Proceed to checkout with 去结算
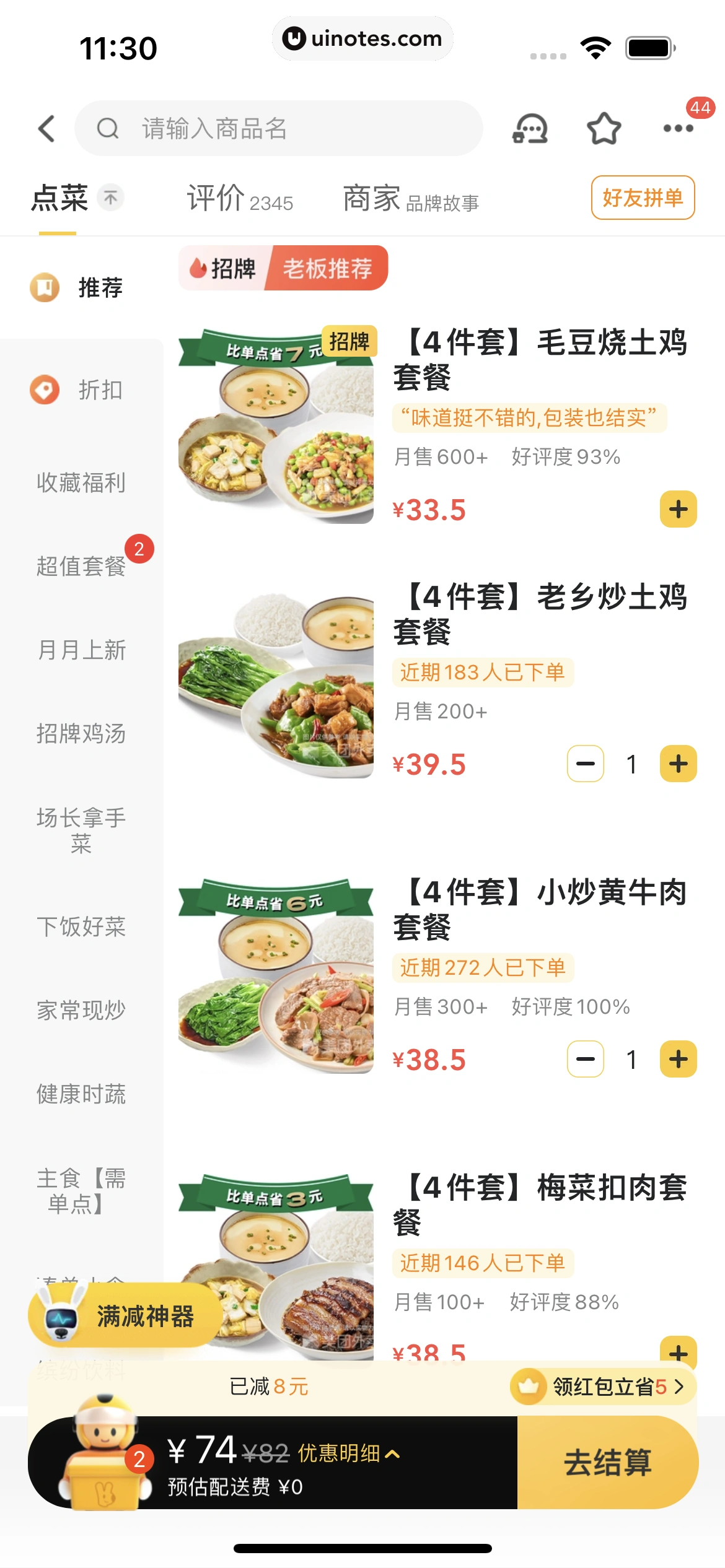Image resolution: width=725 pixels, height=1568 pixels. (x=607, y=1463)
